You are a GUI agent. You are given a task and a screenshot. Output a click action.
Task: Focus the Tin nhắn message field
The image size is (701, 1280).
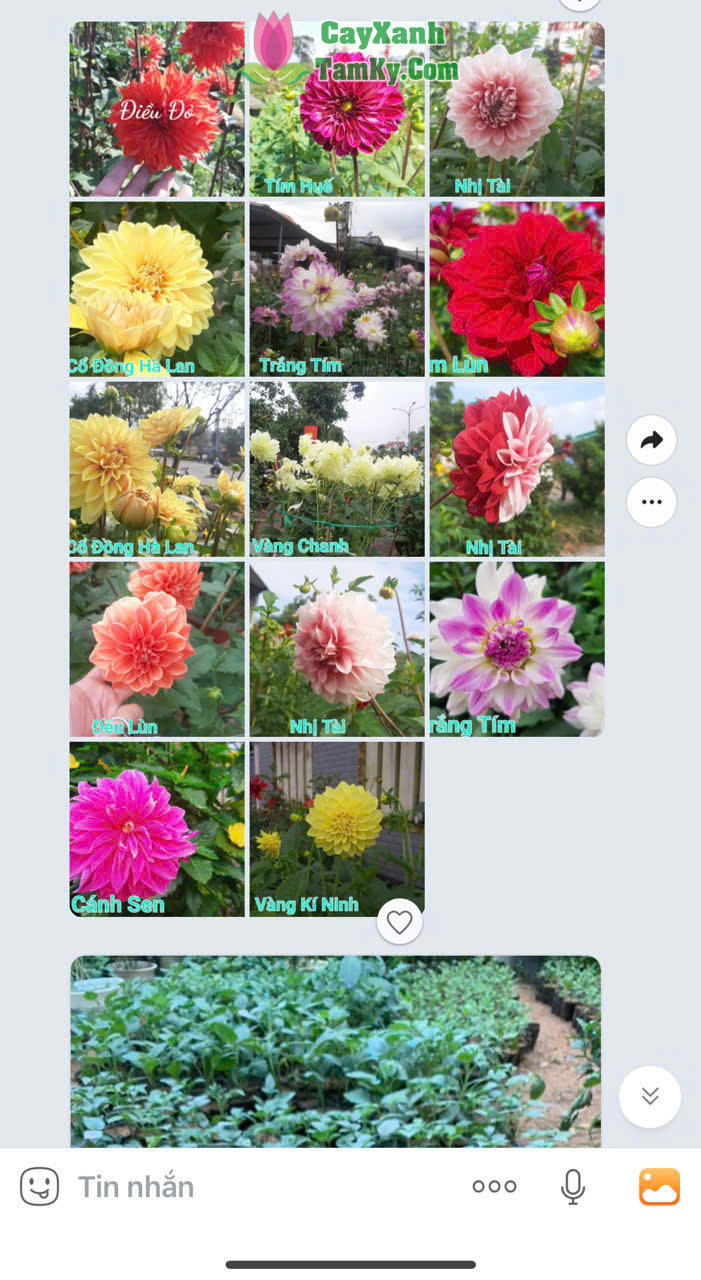260,1187
